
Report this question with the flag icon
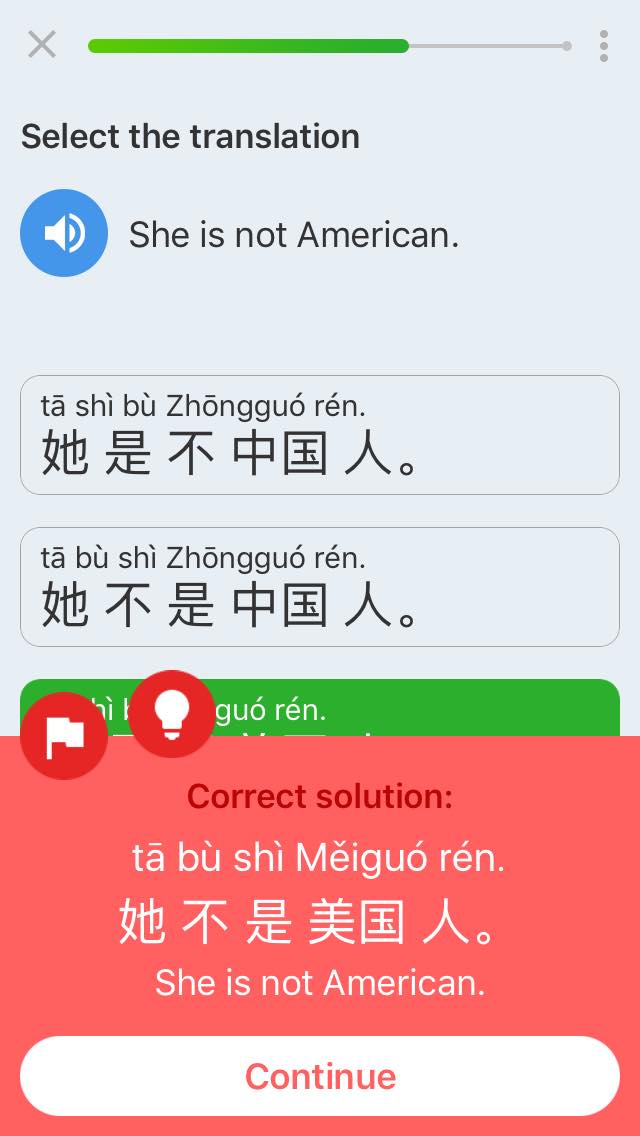point(64,736)
